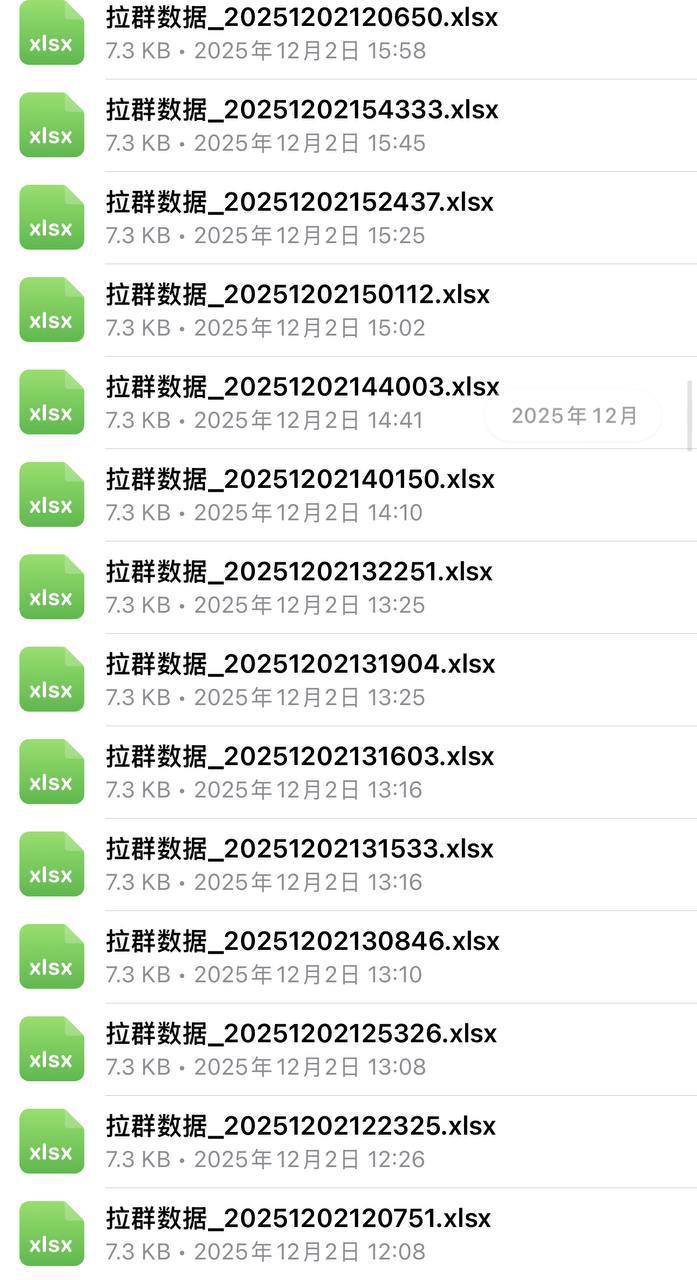Open file 拉群数据_20251202120751.xlsx

298,1218
